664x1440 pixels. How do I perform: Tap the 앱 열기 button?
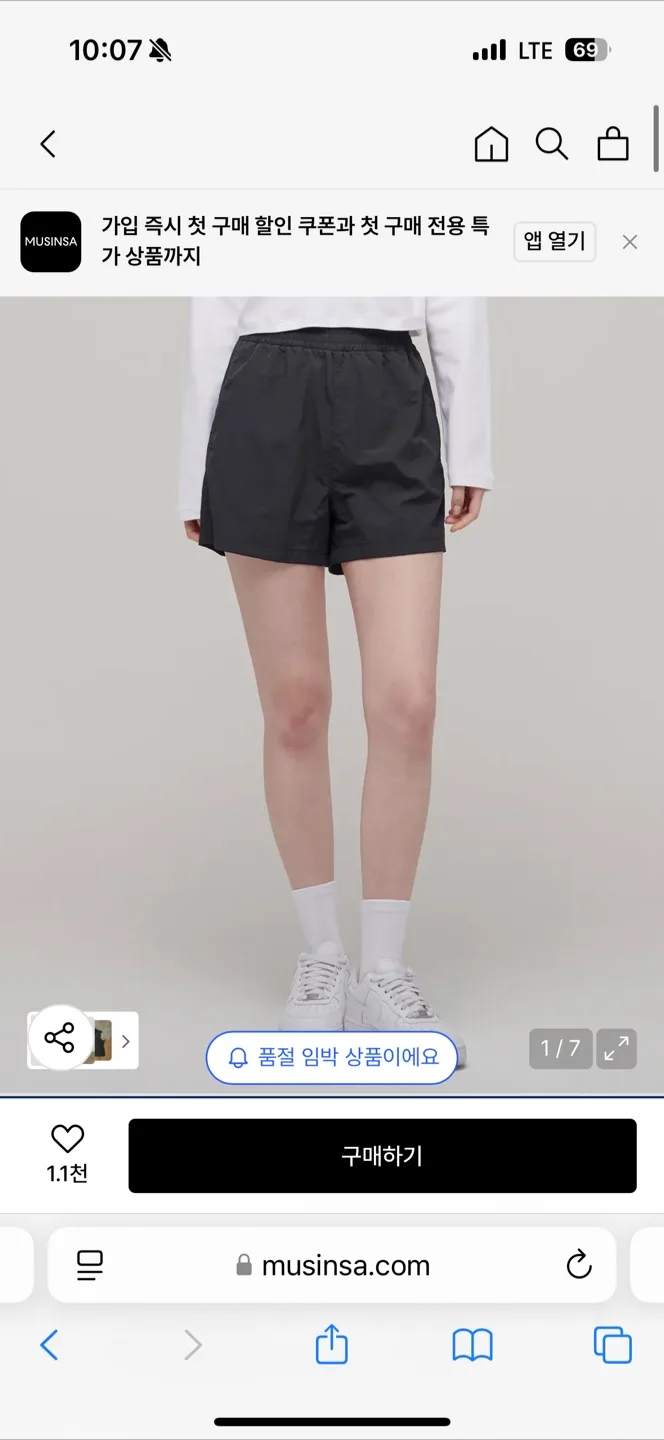(554, 242)
